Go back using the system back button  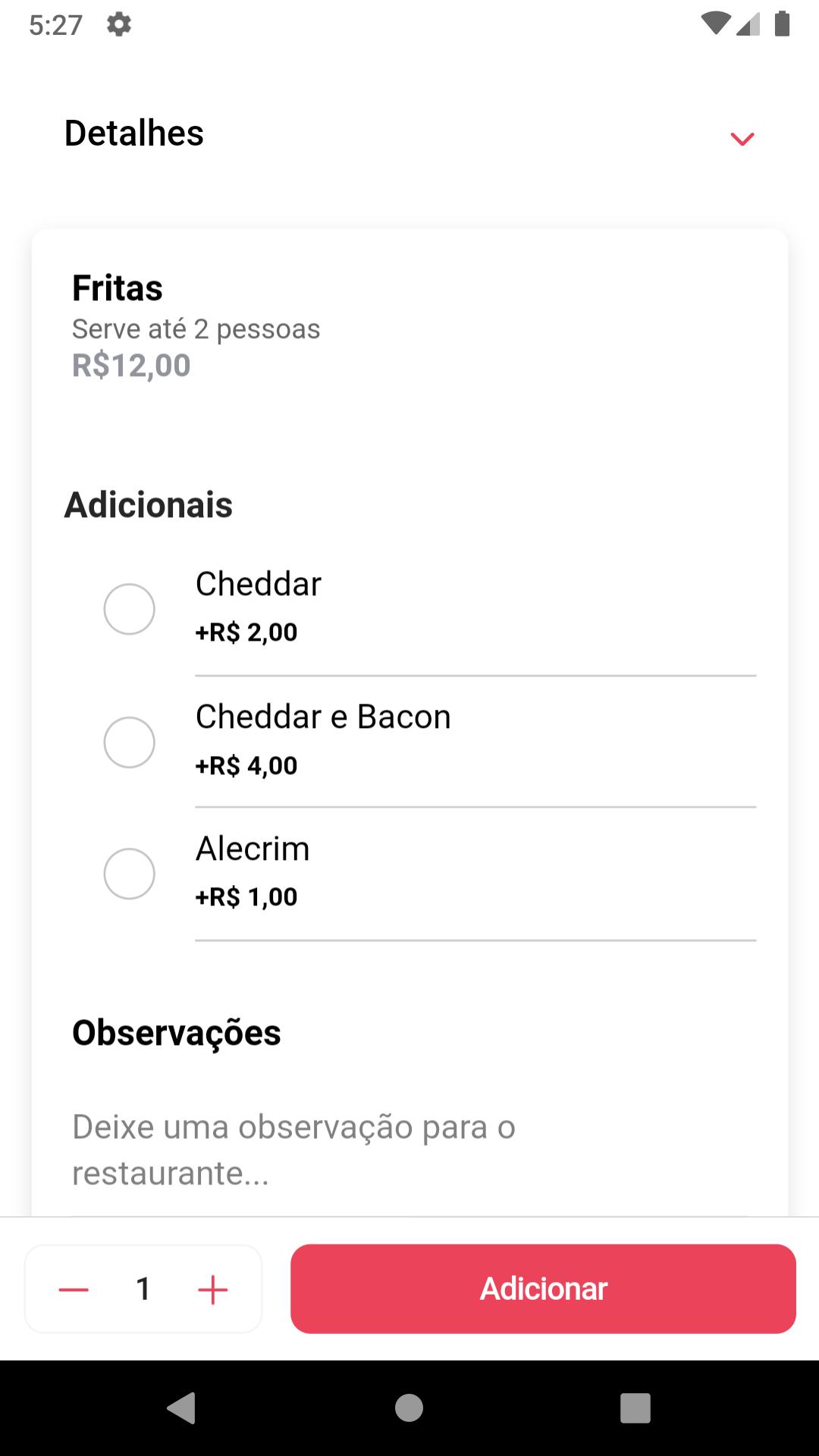tap(181, 1408)
